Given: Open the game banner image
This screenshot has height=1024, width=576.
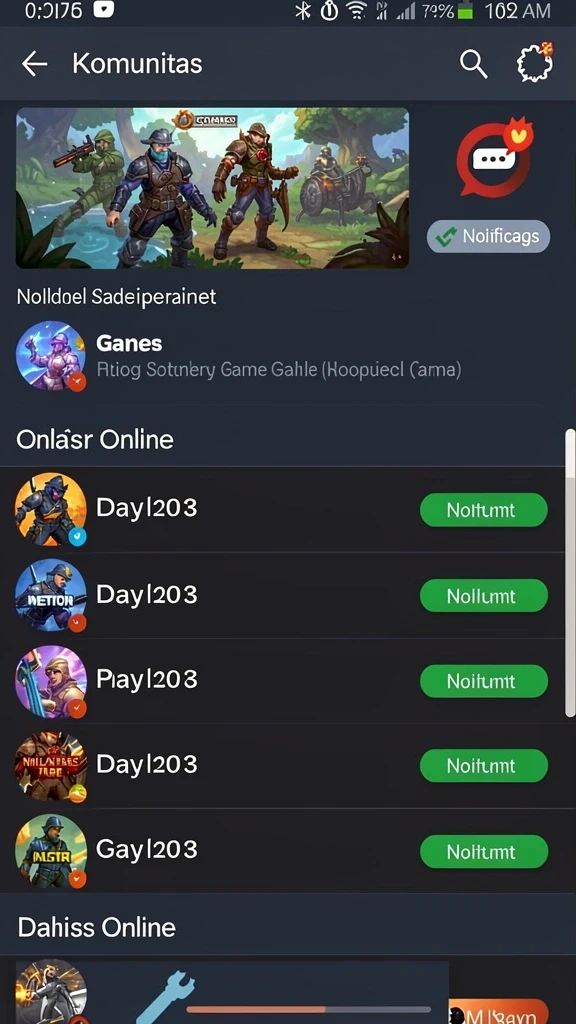Looking at the screenshot, I should 212,188.
